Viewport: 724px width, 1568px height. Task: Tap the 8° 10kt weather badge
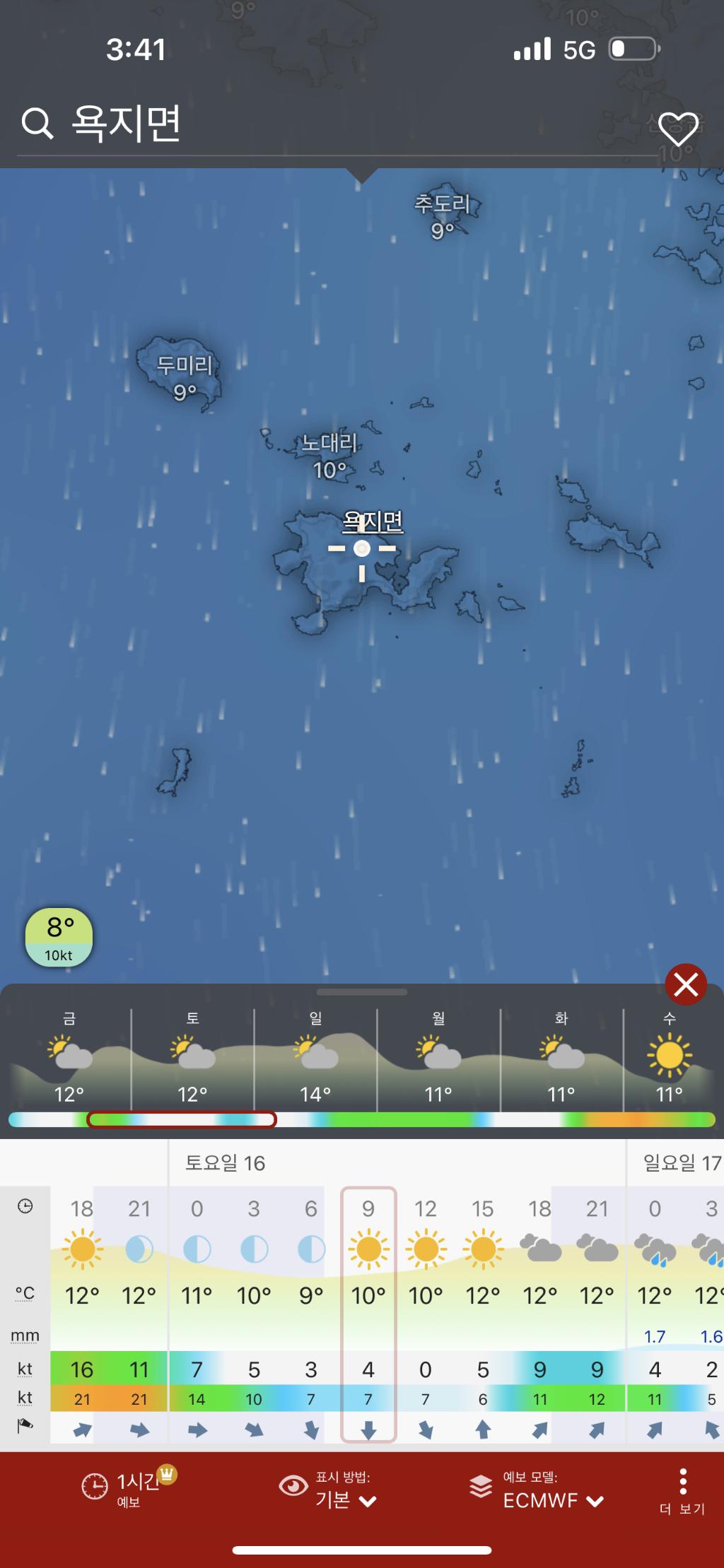59,937
